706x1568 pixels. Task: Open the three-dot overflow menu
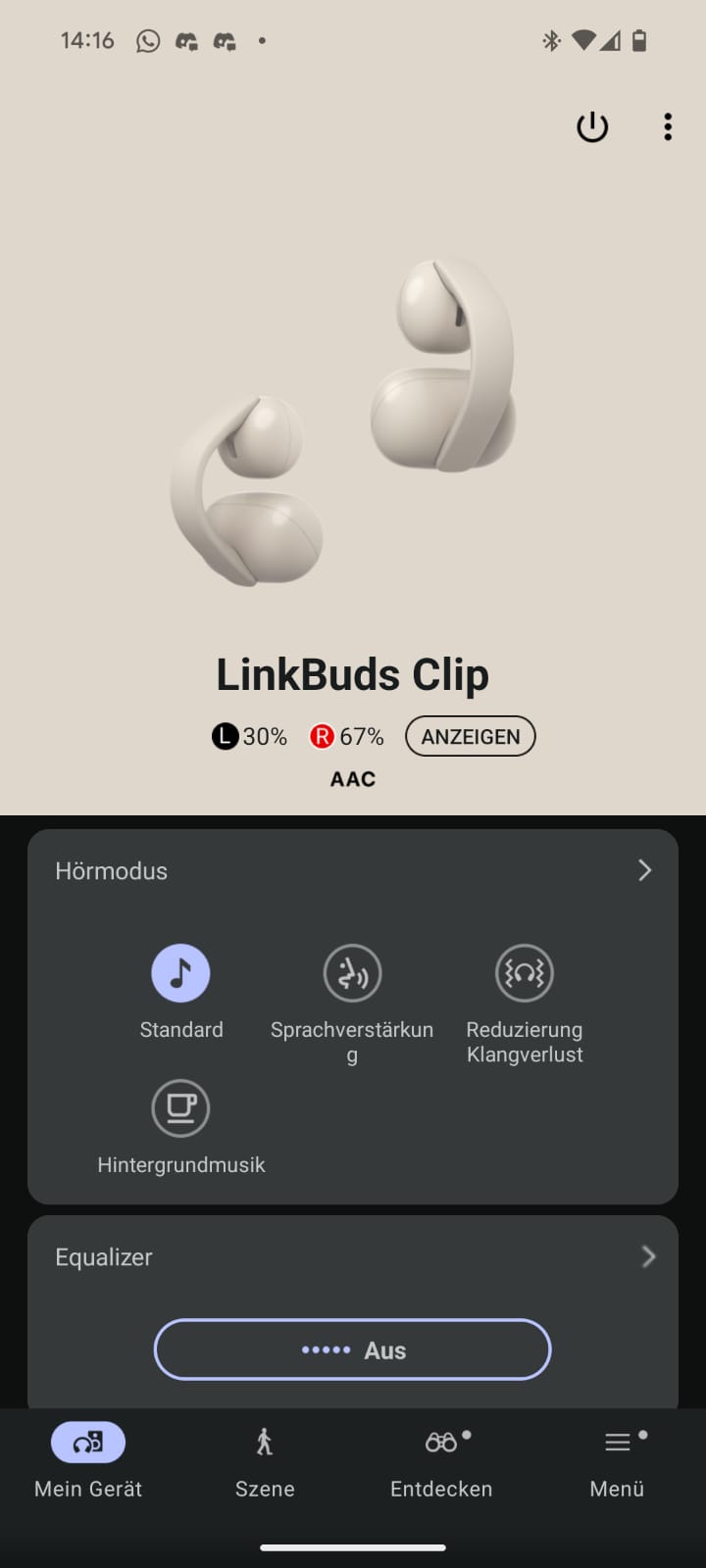[x=668, y=127]
